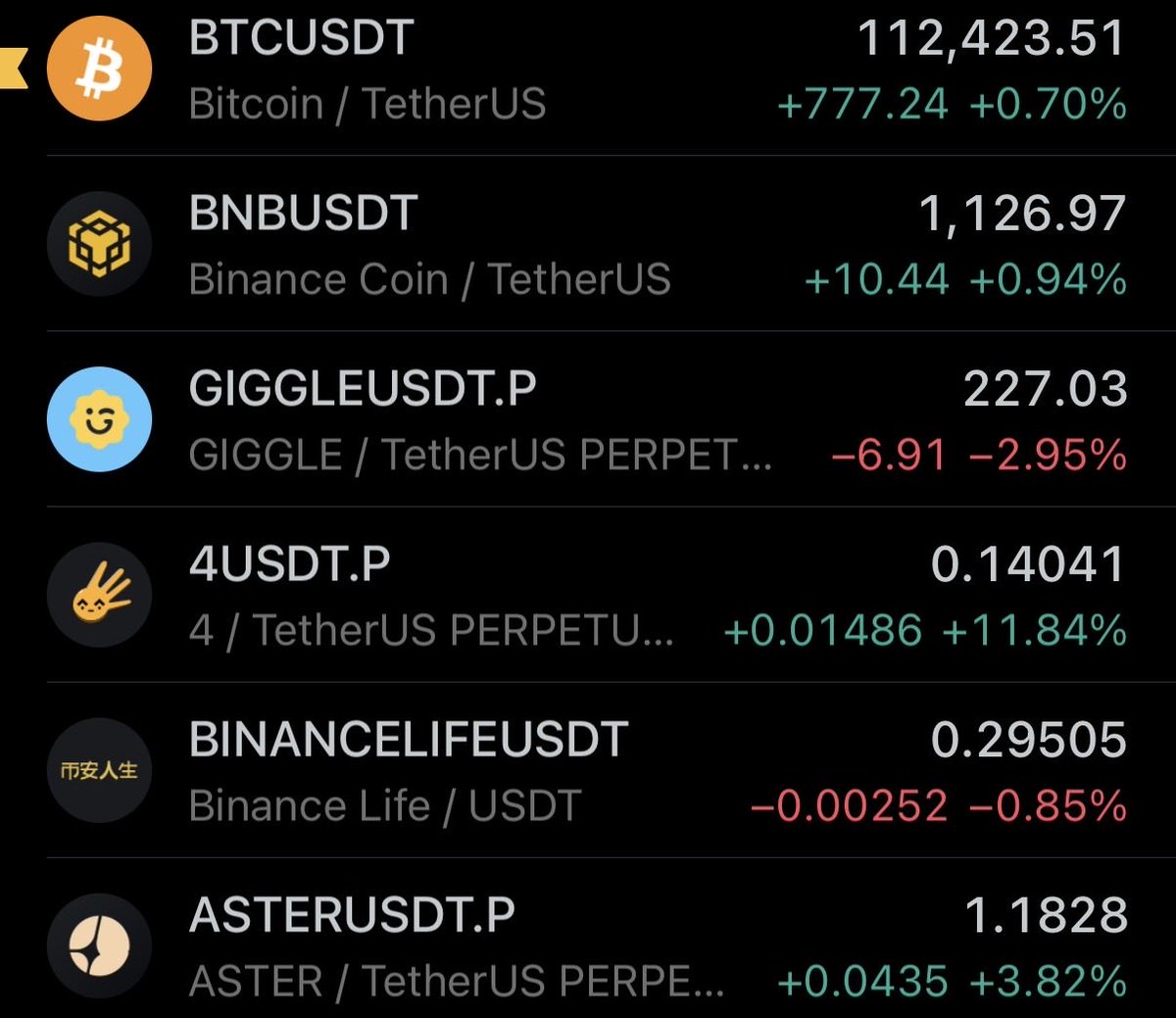The image size is (1176, 1018).
Task: Choose the ASTERUSDT.P perpetual row
Action: (588, 946)
